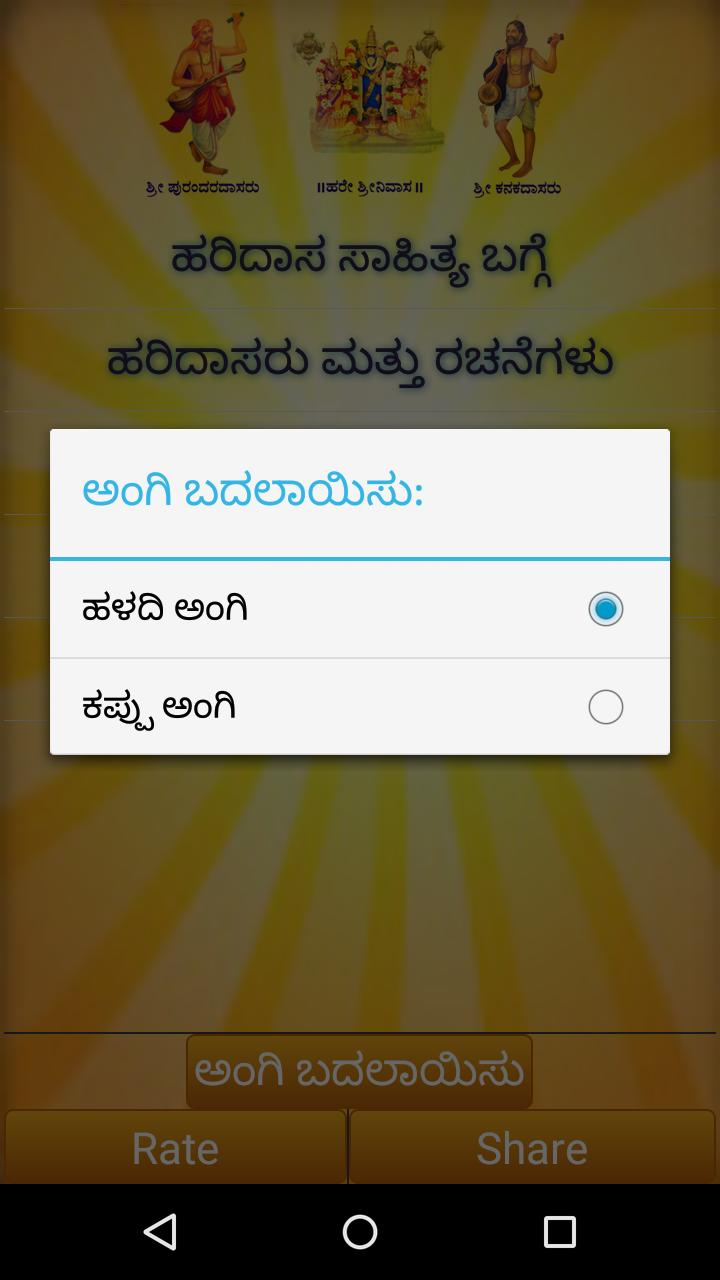Select the ಹಳದಿ ಅಂಗಿ radio option
Viewport: 720px width, 1280px height.
click(605, 609)
